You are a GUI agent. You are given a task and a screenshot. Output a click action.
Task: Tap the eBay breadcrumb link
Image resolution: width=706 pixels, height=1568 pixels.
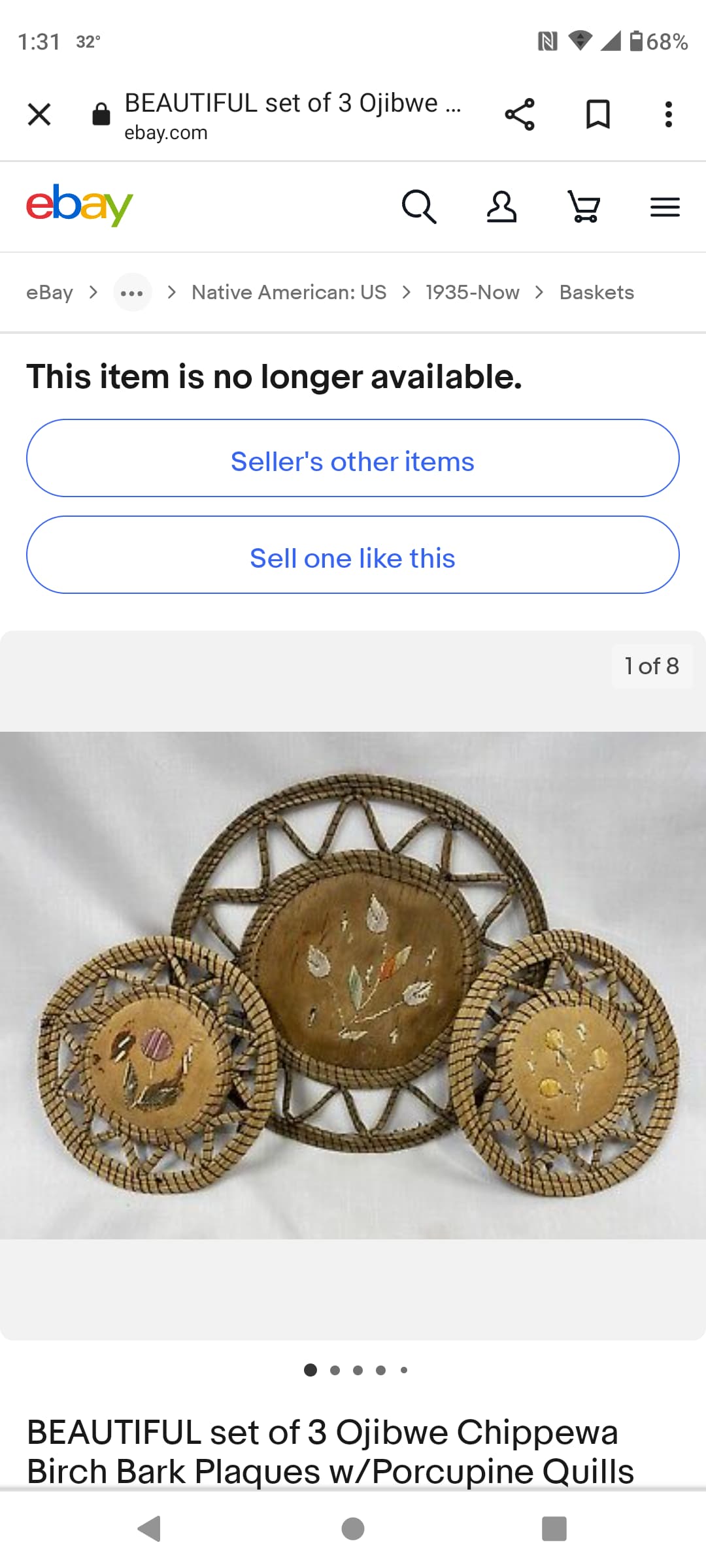click(x=50, y=292)
